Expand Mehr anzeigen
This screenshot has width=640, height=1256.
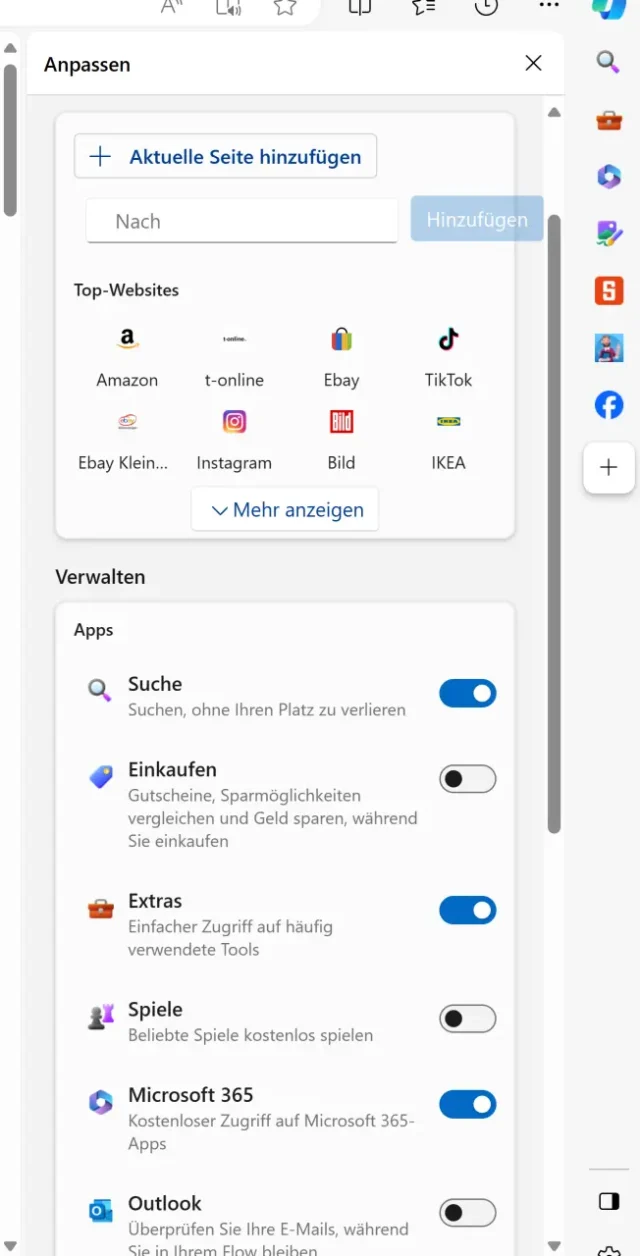286,510
